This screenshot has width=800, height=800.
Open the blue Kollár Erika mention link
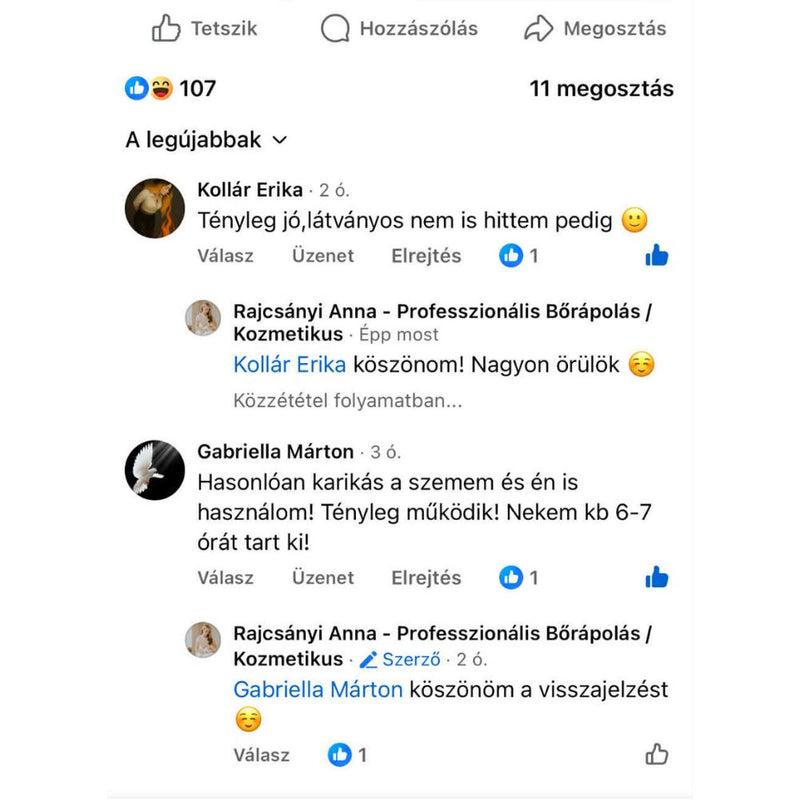(289, 365)
